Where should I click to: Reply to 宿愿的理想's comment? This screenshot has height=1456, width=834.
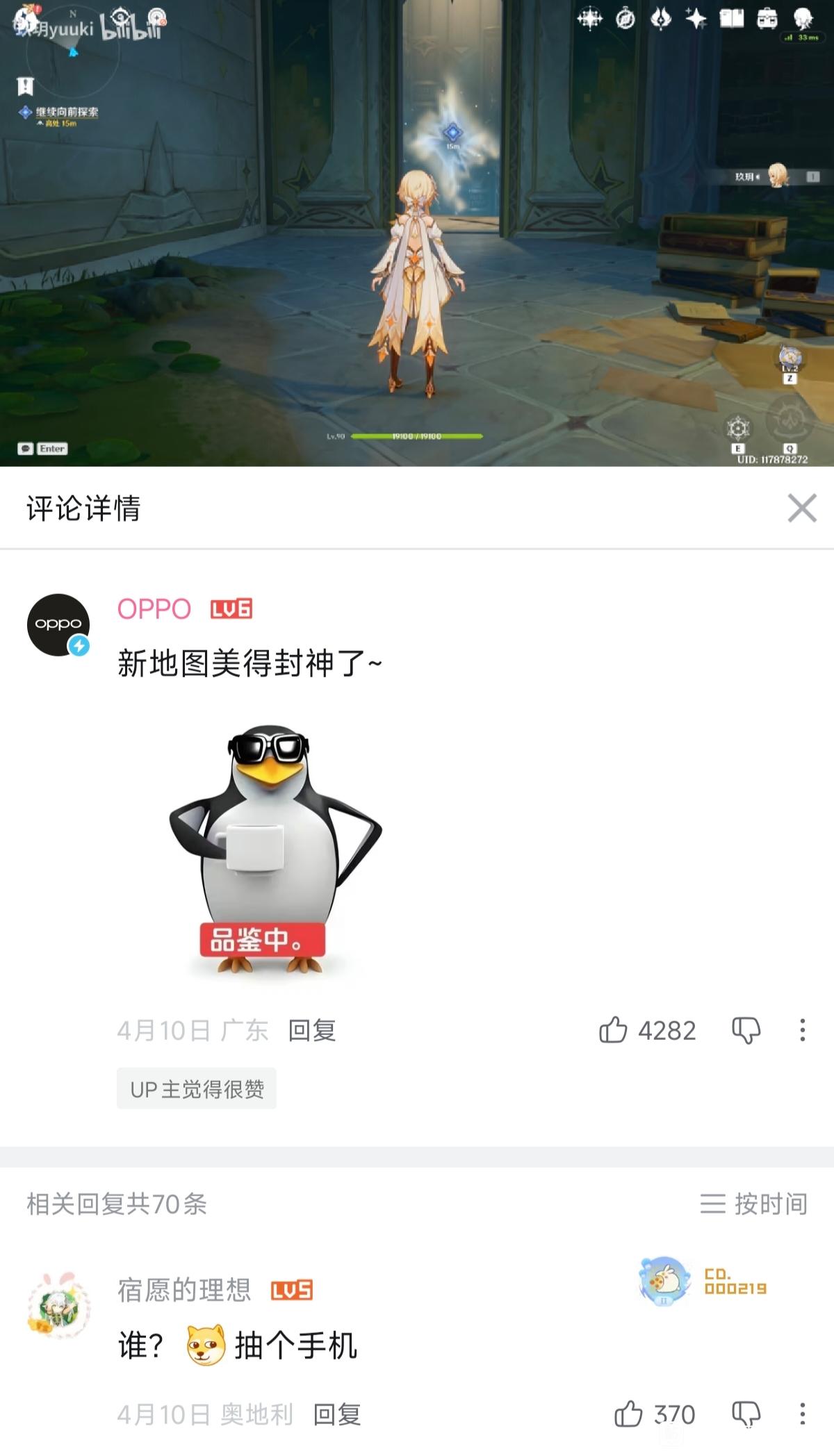pyautogui.click(x=337, y=1414)
